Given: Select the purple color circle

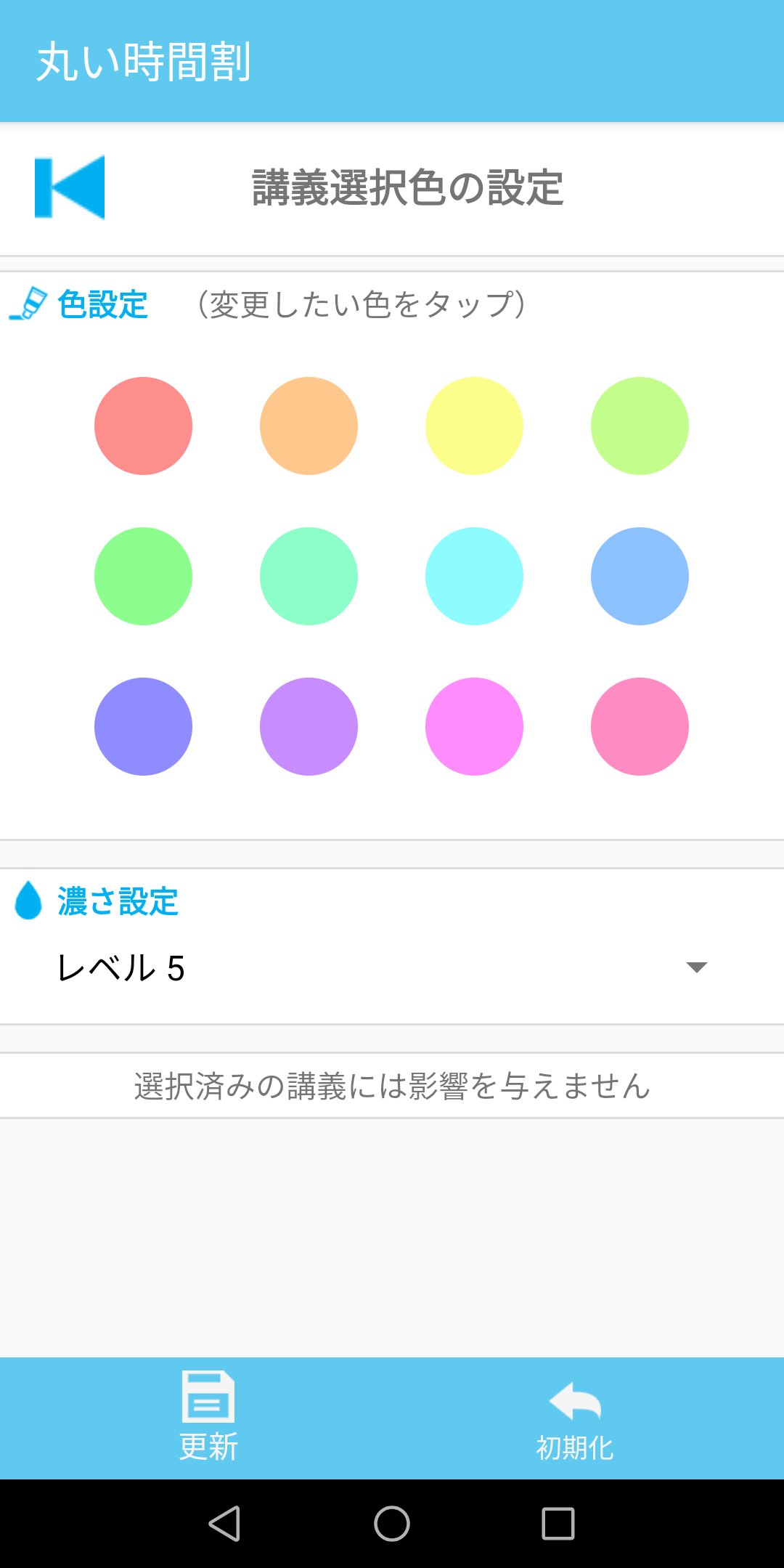Looking at the screenshot, I should [x=309, y=726].
